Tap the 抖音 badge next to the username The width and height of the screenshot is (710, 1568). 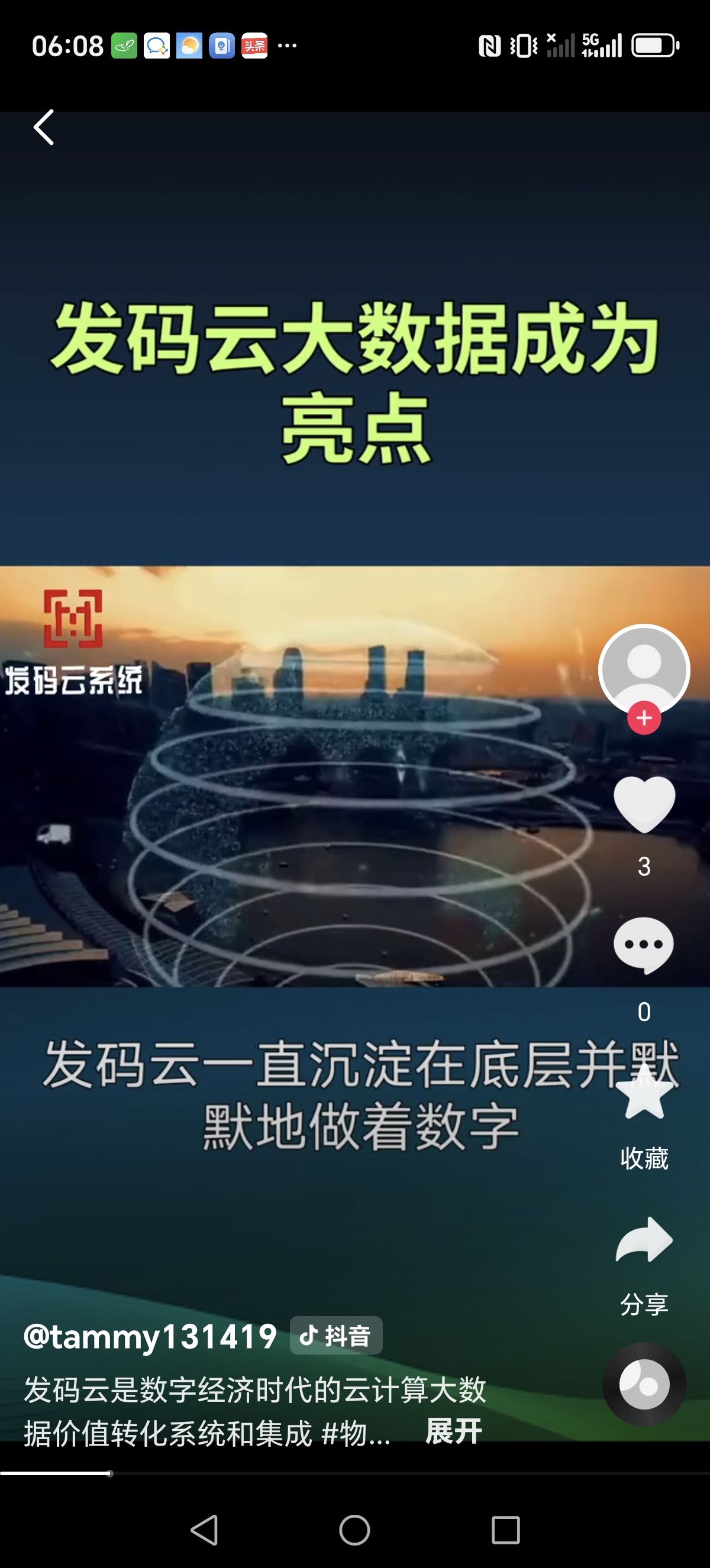click(336, 1336)
